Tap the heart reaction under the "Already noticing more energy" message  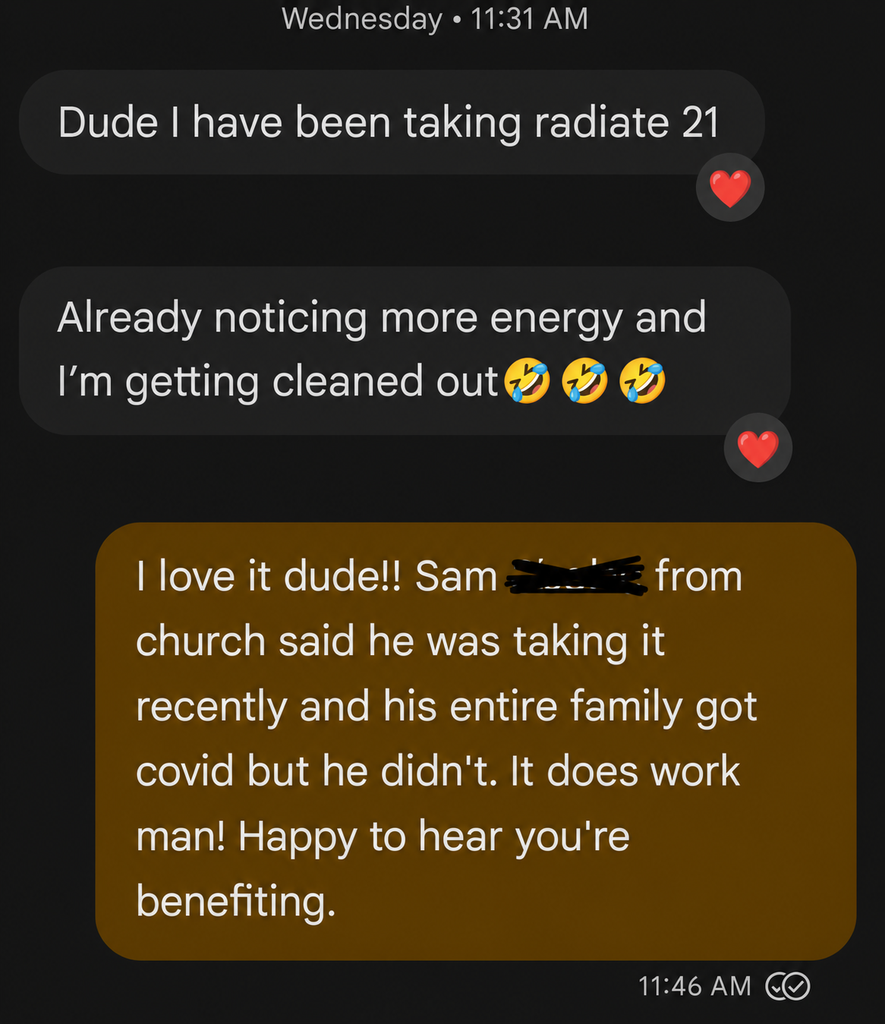758,448
